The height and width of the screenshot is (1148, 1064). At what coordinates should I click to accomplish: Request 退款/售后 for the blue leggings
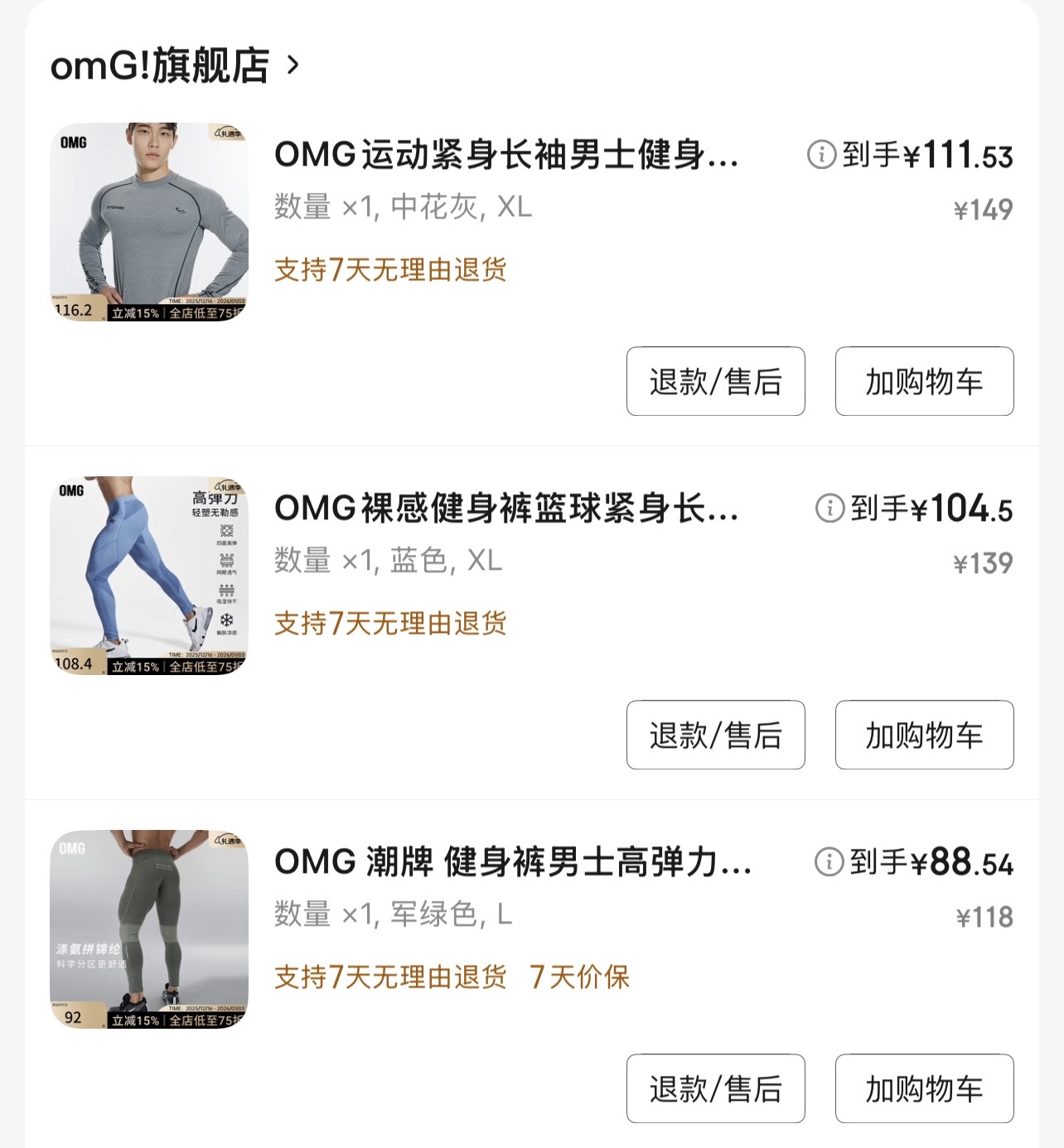[715, 735]
